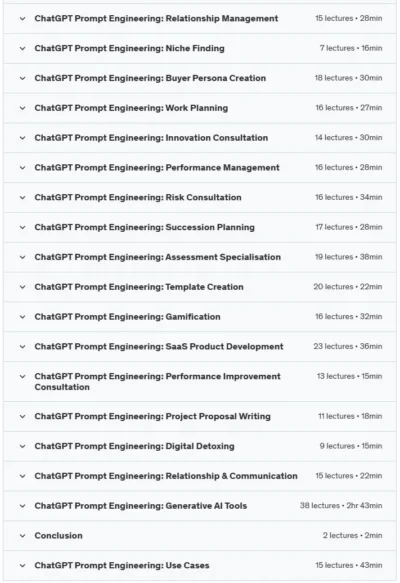Expand the Succession Planning section
Viewport: 400px width, 583px height.
coord(200,227)
